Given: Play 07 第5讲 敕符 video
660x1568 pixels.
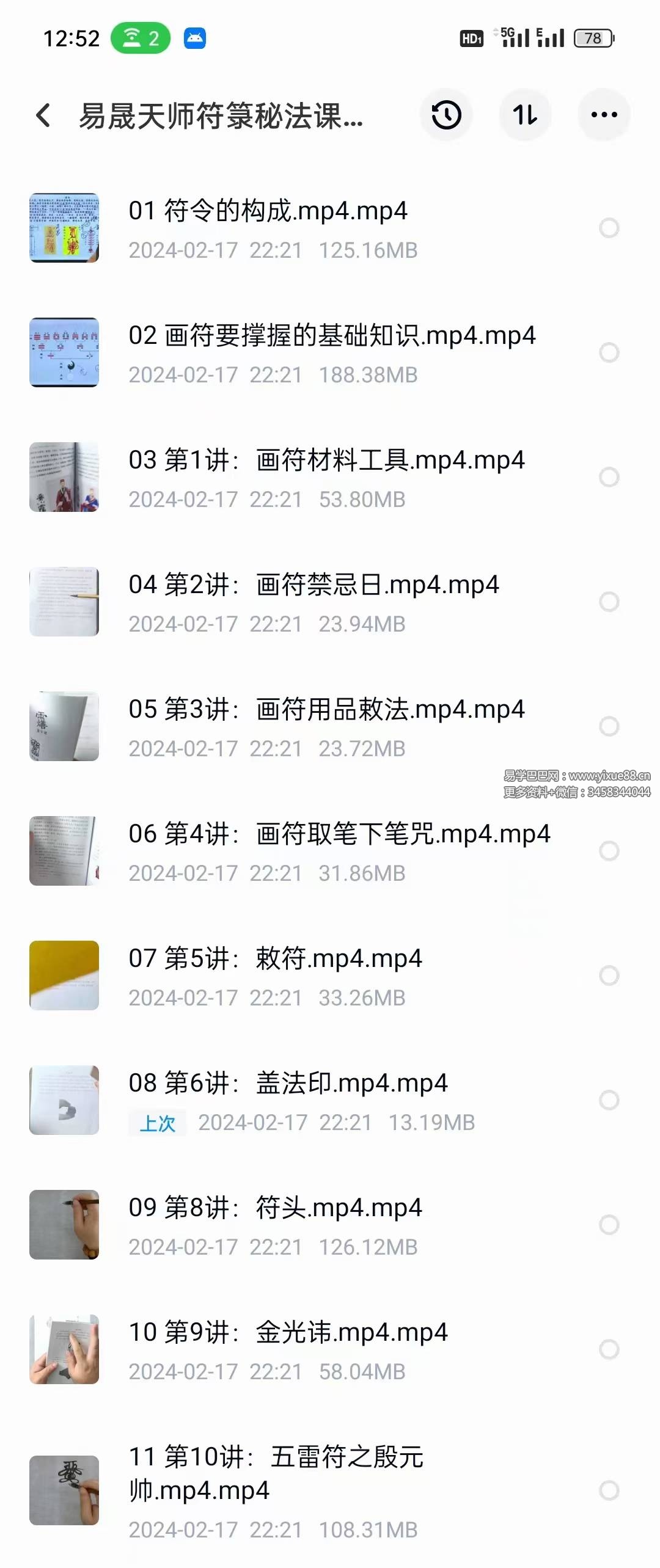Looking at the screenshot, I should (275, 959).
